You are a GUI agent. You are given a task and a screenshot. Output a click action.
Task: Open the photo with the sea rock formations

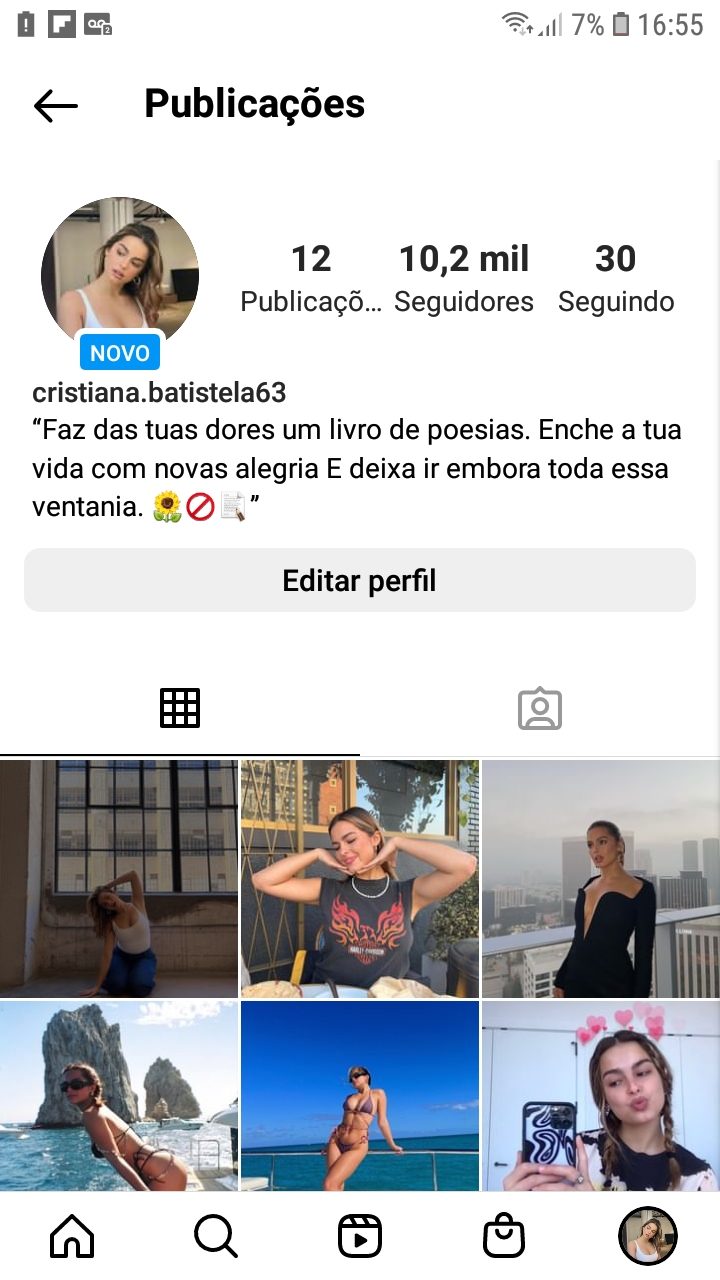pos(119,1096)
